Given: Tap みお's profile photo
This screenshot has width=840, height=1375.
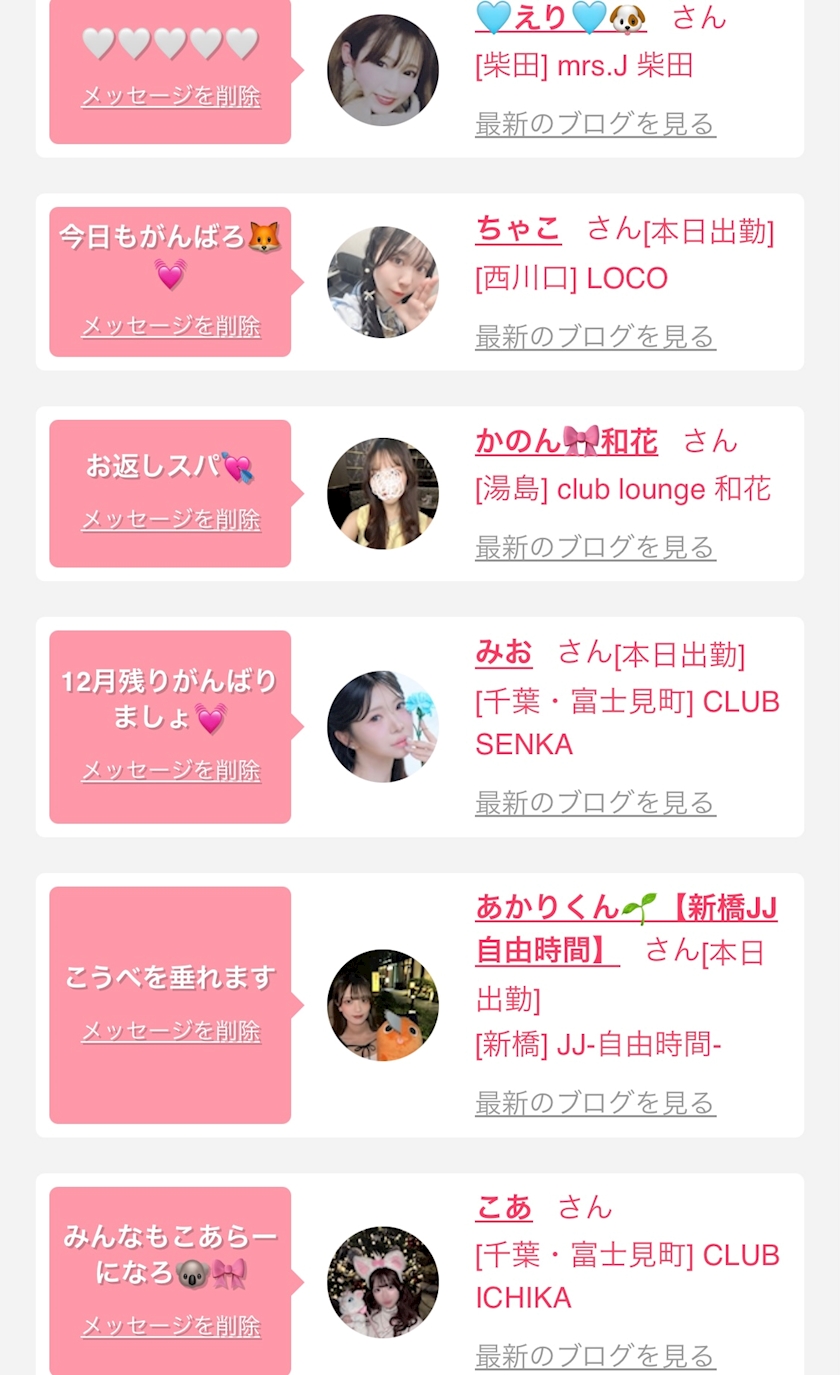Looking at the screenshot, I should tap(383, 726).
